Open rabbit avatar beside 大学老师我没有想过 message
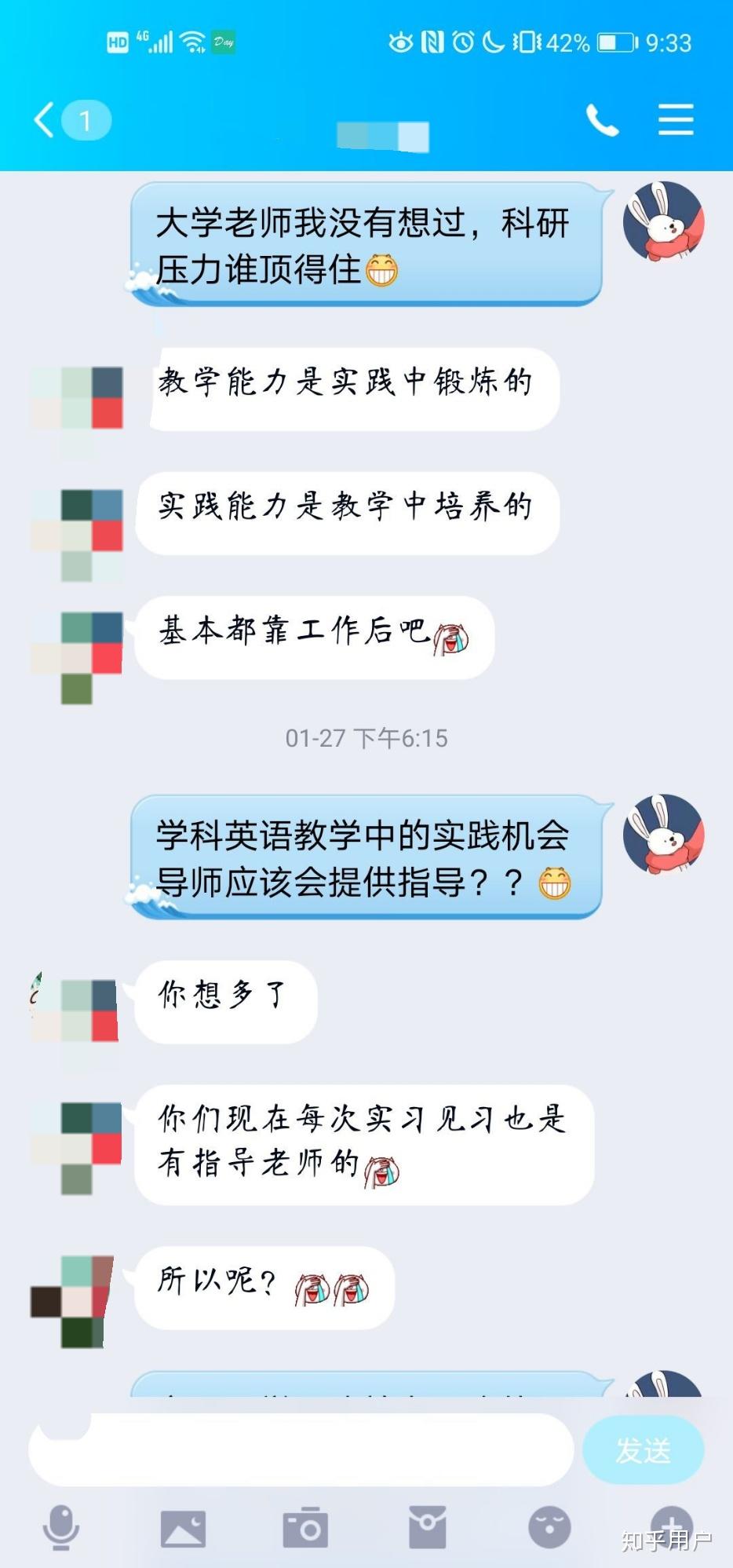Image resolution: width=733 pixels, height=1568 pixels. point(663,222)
